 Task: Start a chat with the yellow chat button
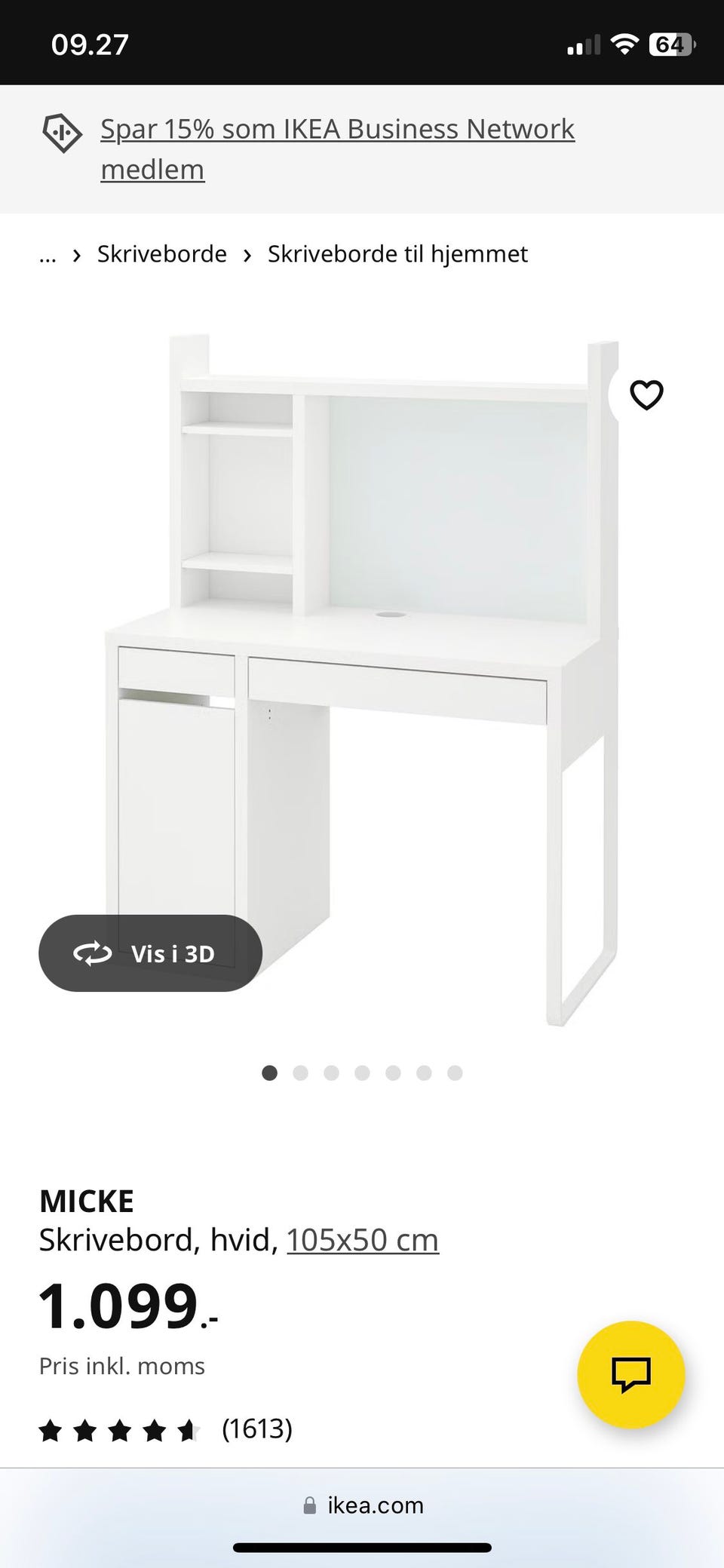click(x=630, y=1374)
